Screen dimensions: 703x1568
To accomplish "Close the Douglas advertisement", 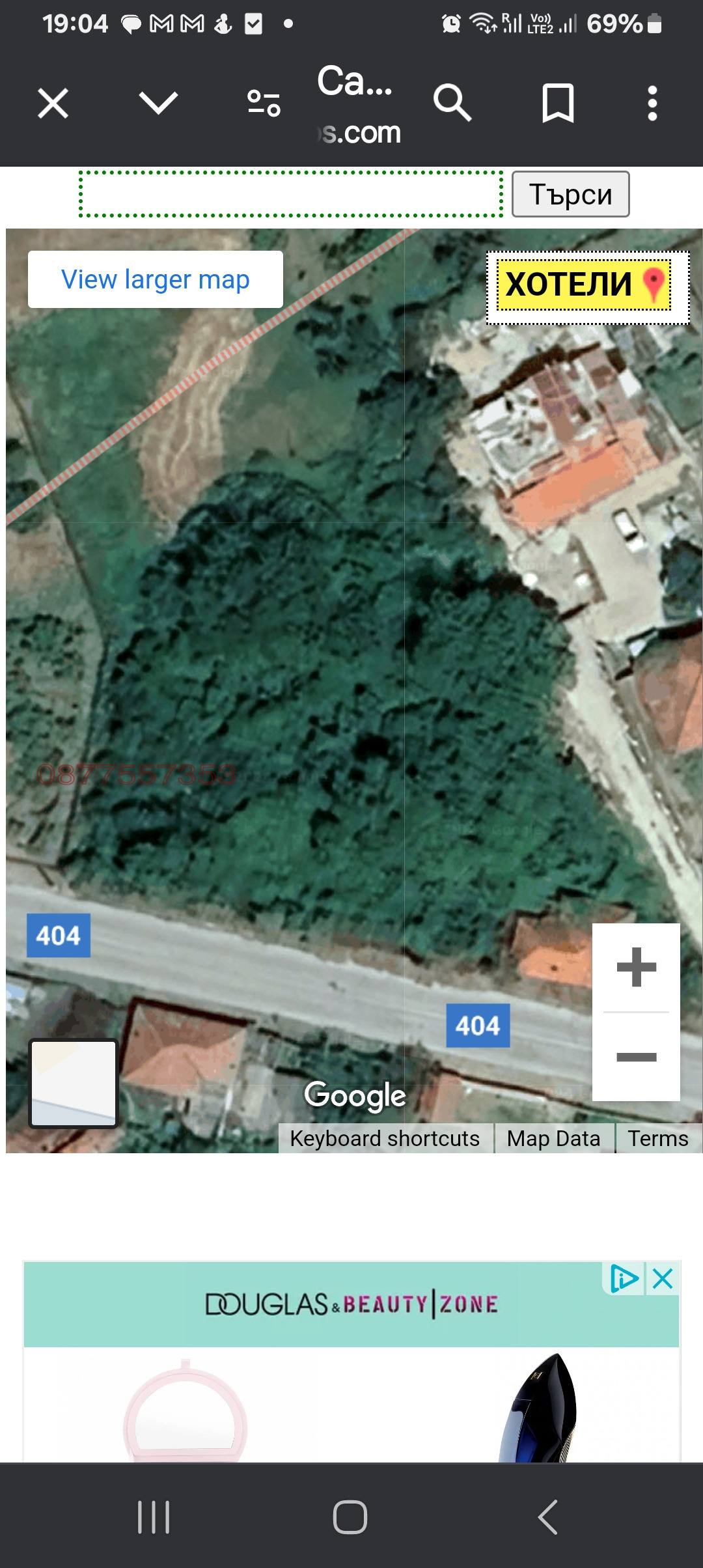I will point(663,1279).
